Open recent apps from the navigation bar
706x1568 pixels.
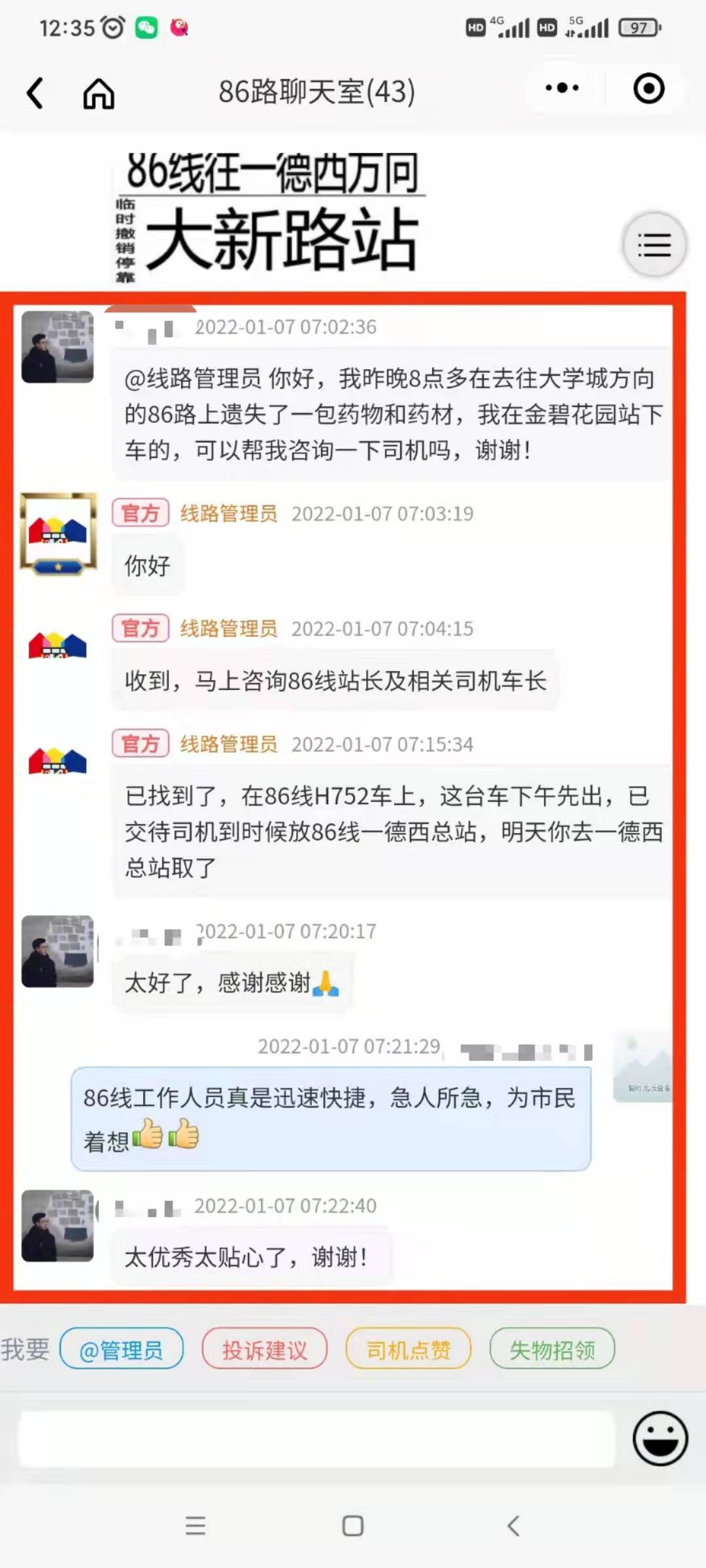195,1526
